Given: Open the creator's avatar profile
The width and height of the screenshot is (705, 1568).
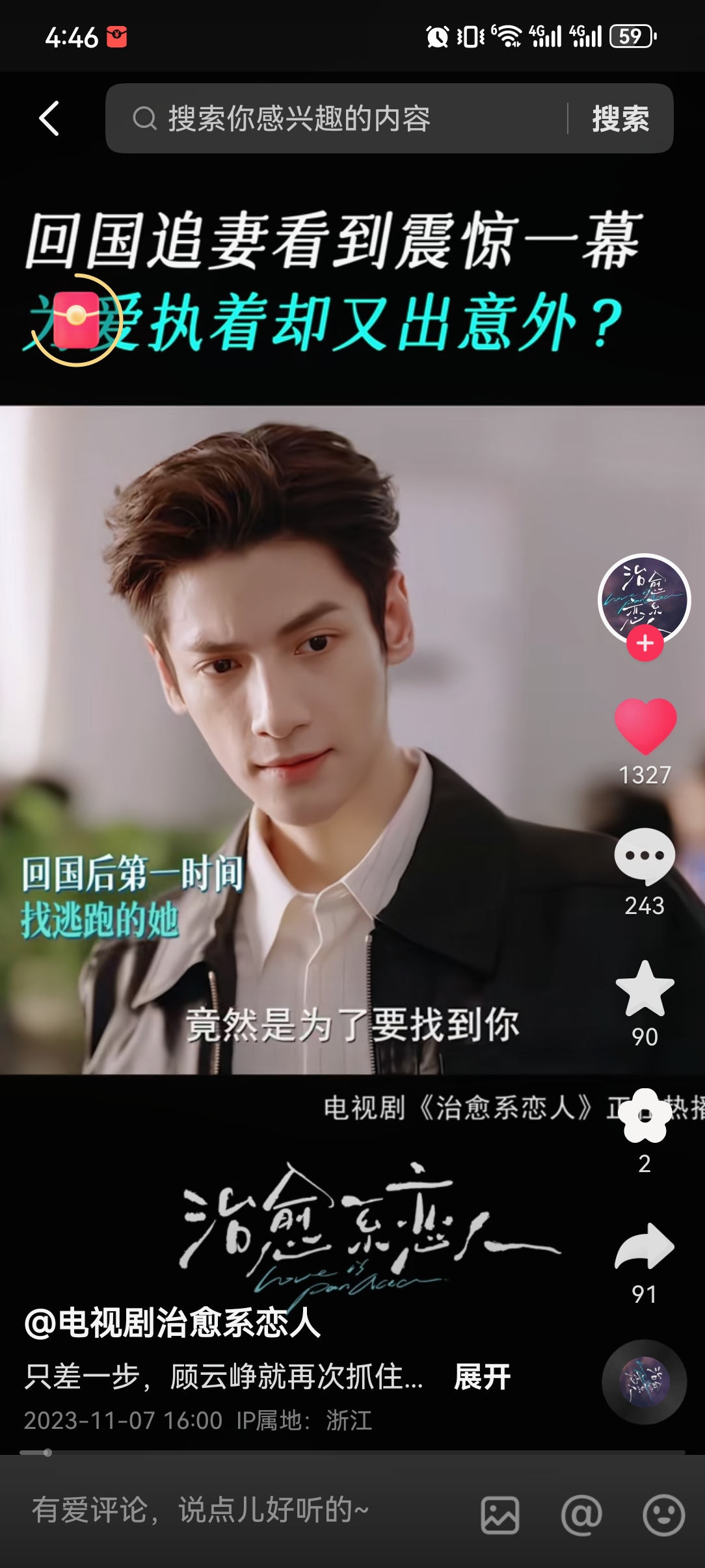Looking at the screenshot, I should (644, 599).
